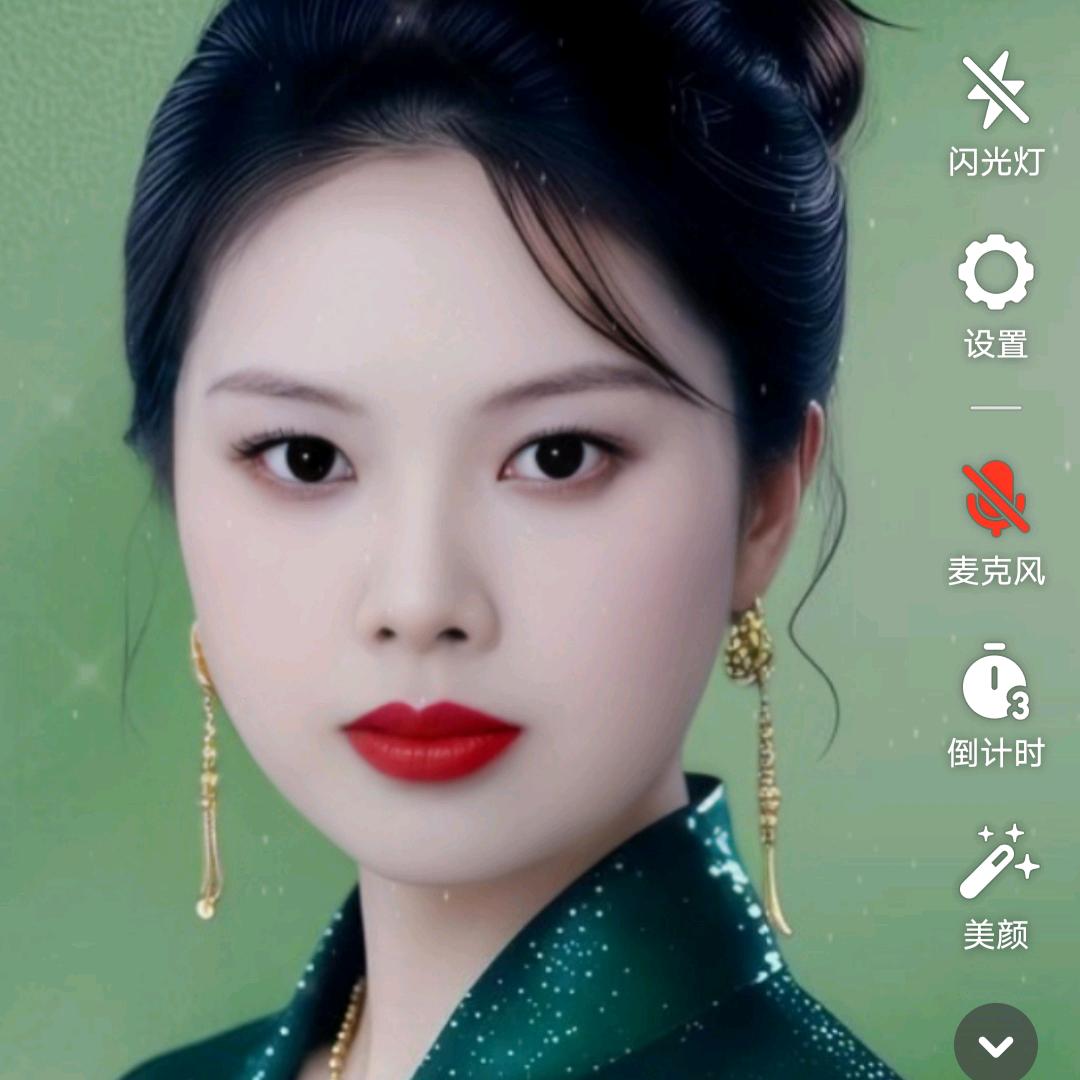Expand more tools with the down chevron
1080x1080 pixels.
(x=995, y=1045)
